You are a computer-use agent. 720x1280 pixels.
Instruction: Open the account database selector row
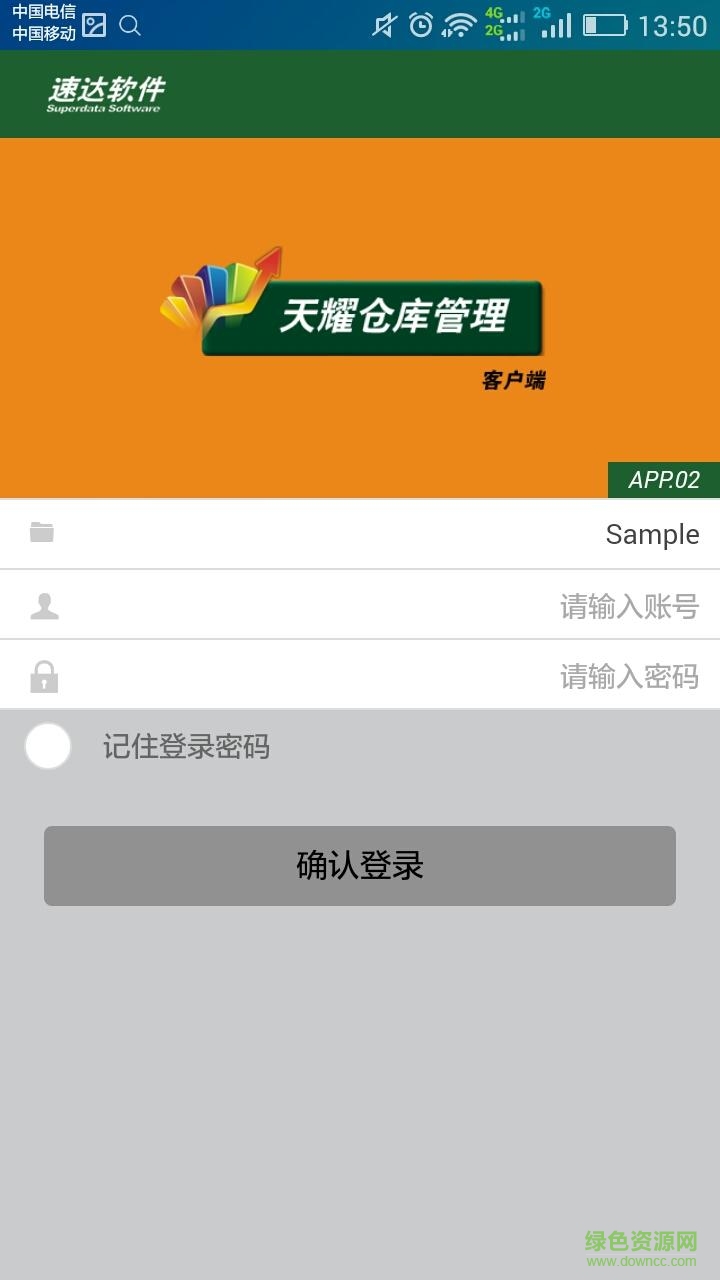coord(360,533)
